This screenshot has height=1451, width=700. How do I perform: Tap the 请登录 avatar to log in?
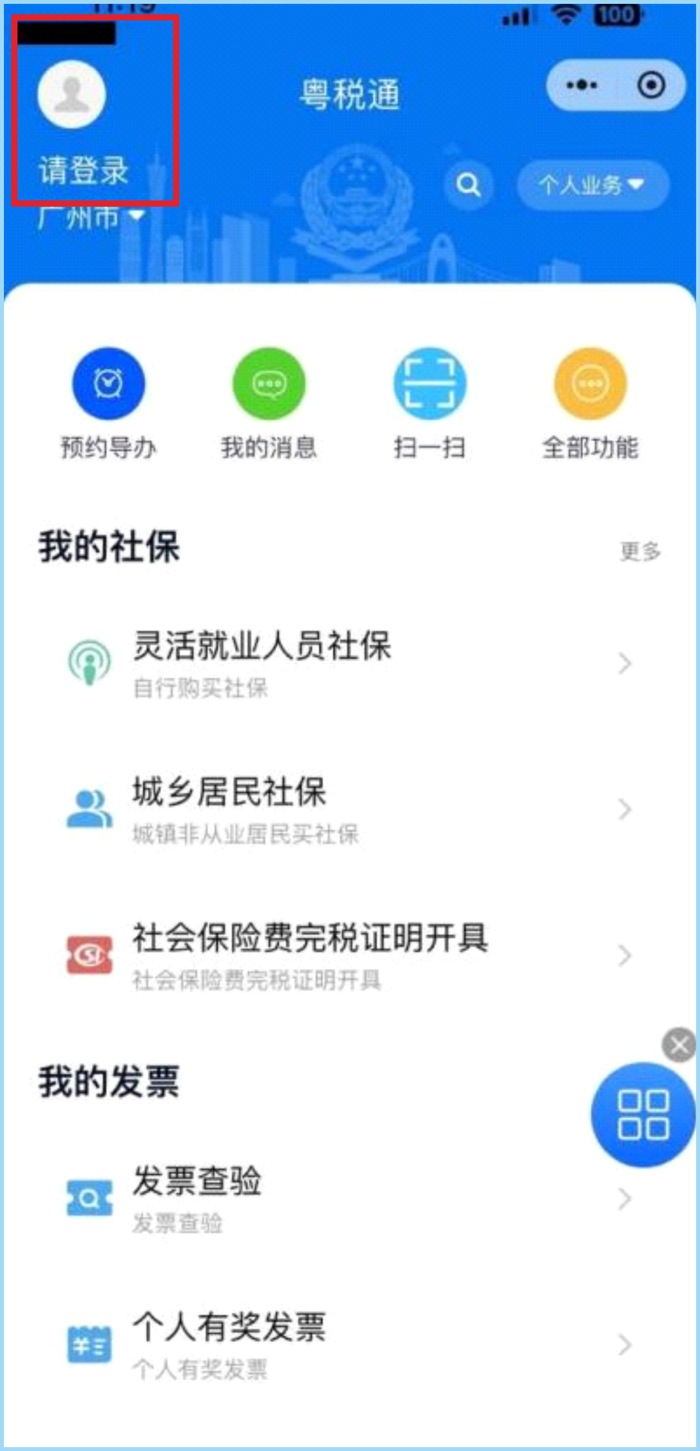(71, 95)
